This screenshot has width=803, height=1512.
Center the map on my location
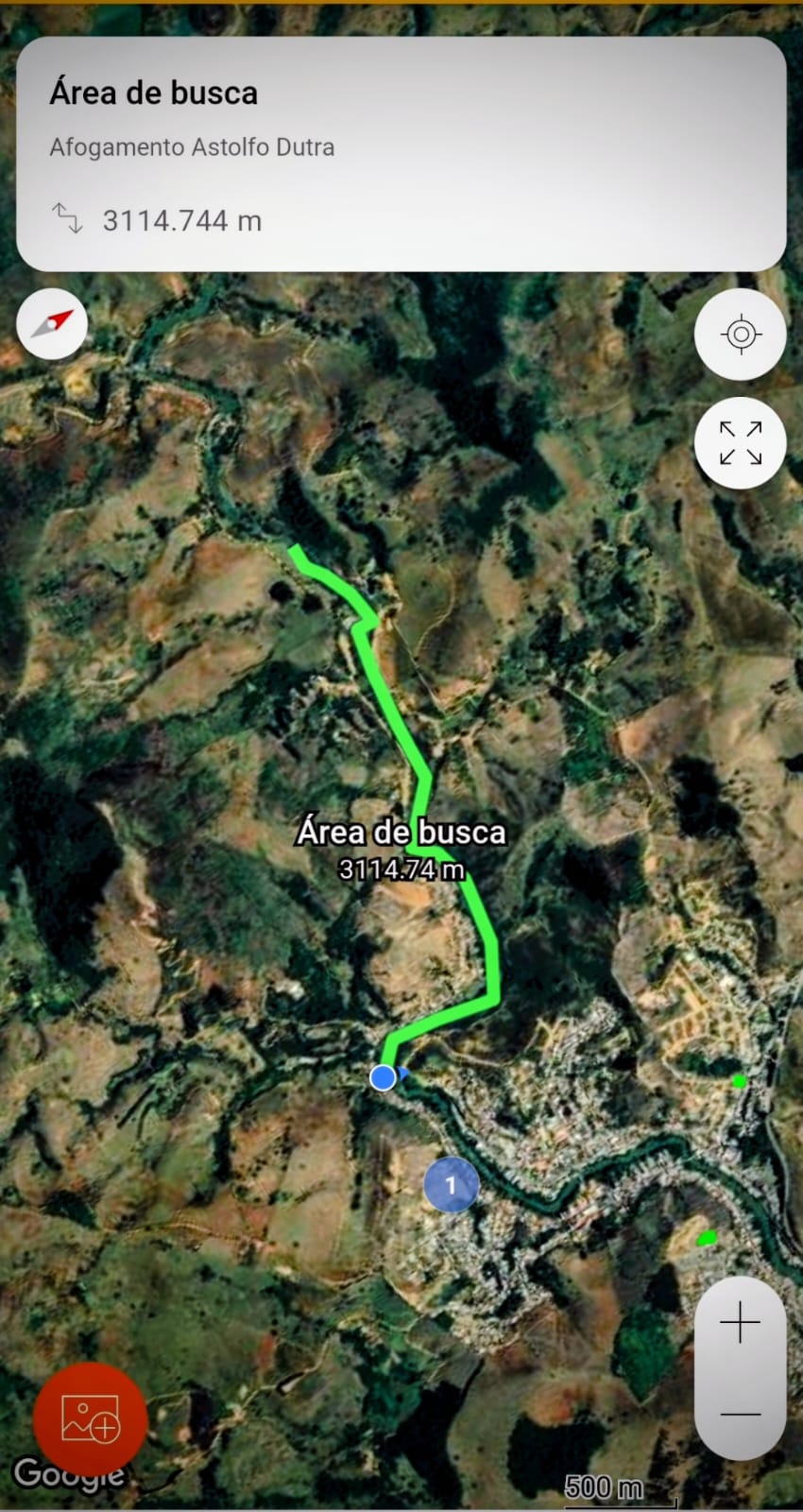click(741, 335)
